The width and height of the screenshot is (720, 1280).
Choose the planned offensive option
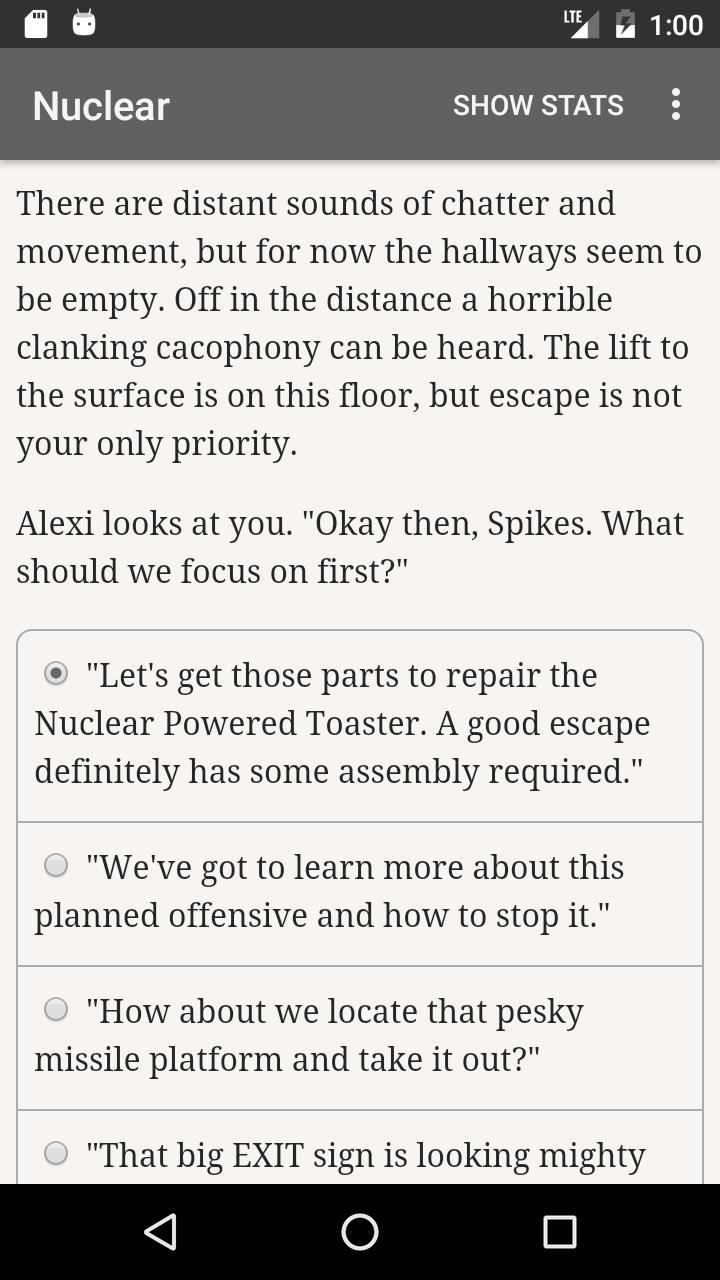coord(360,894)
